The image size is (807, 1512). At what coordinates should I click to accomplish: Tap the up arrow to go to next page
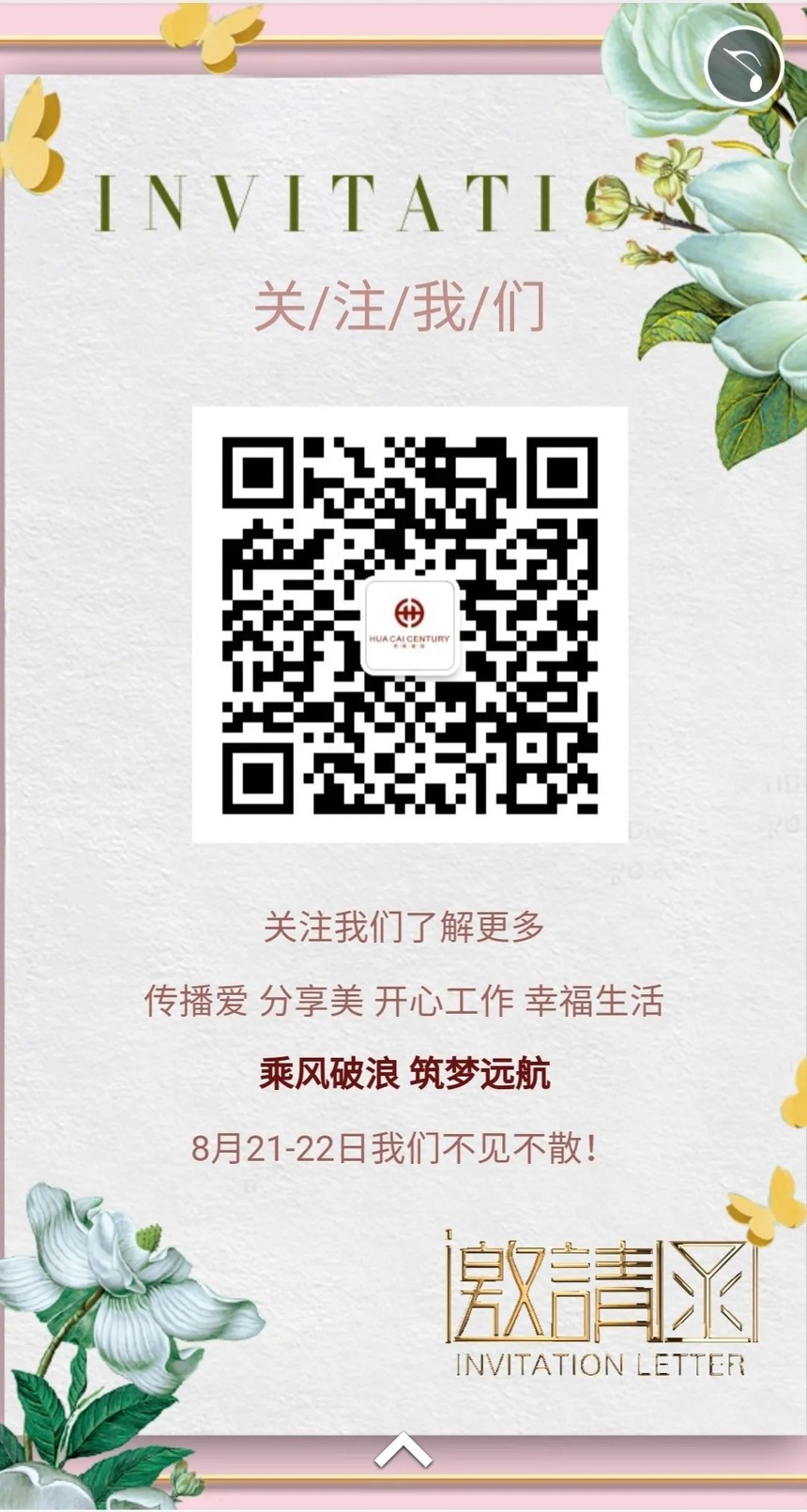click(x=403, y=1449)
